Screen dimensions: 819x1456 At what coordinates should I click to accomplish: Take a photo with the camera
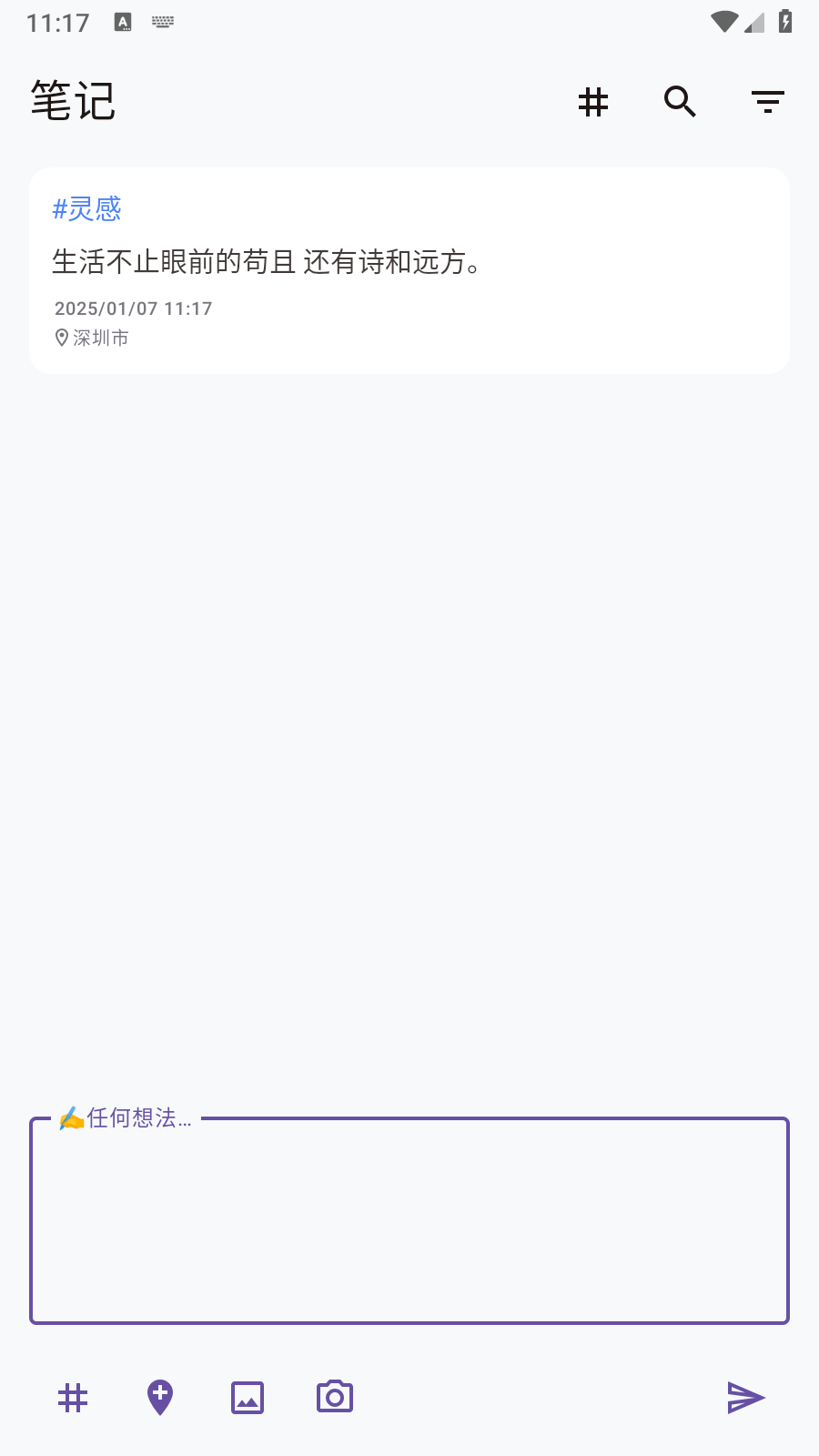pos(335,1398)
